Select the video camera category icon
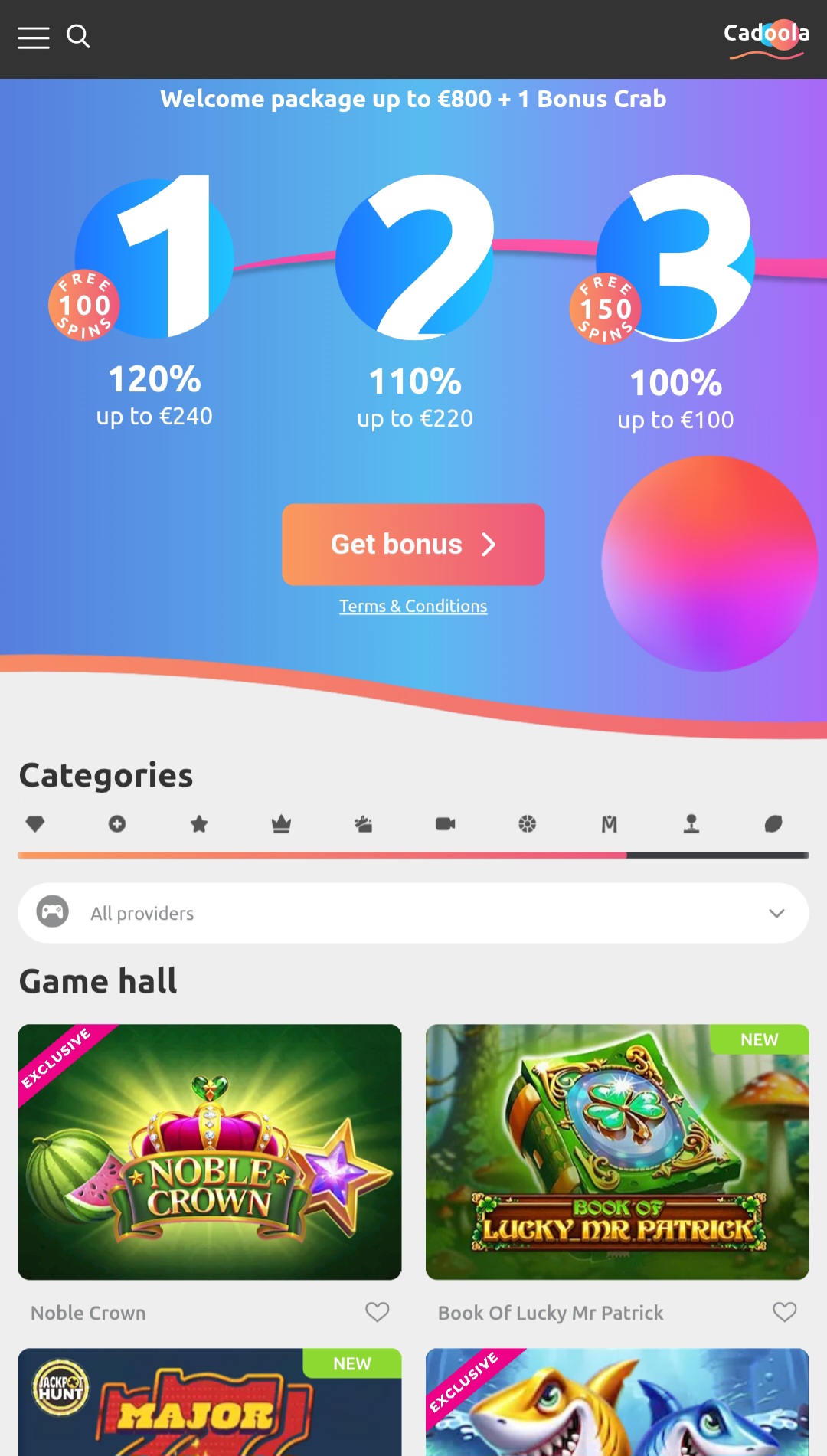The width and height of the screenshot is (827, 1456). pyautogui.click(x=445, y=824)
